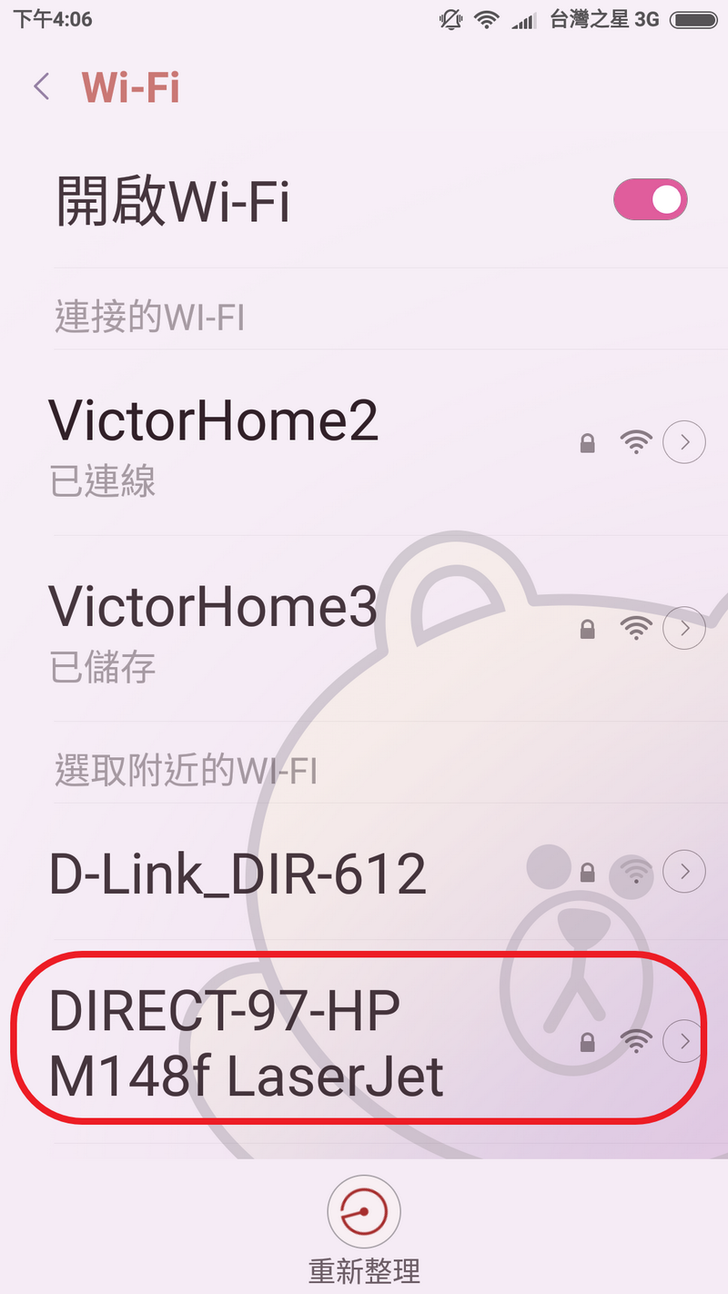Open details arrow for DIRECT-97-HP LaserJet
This screenshot has height=1294, width=728.
click(x=685, y=1041)
